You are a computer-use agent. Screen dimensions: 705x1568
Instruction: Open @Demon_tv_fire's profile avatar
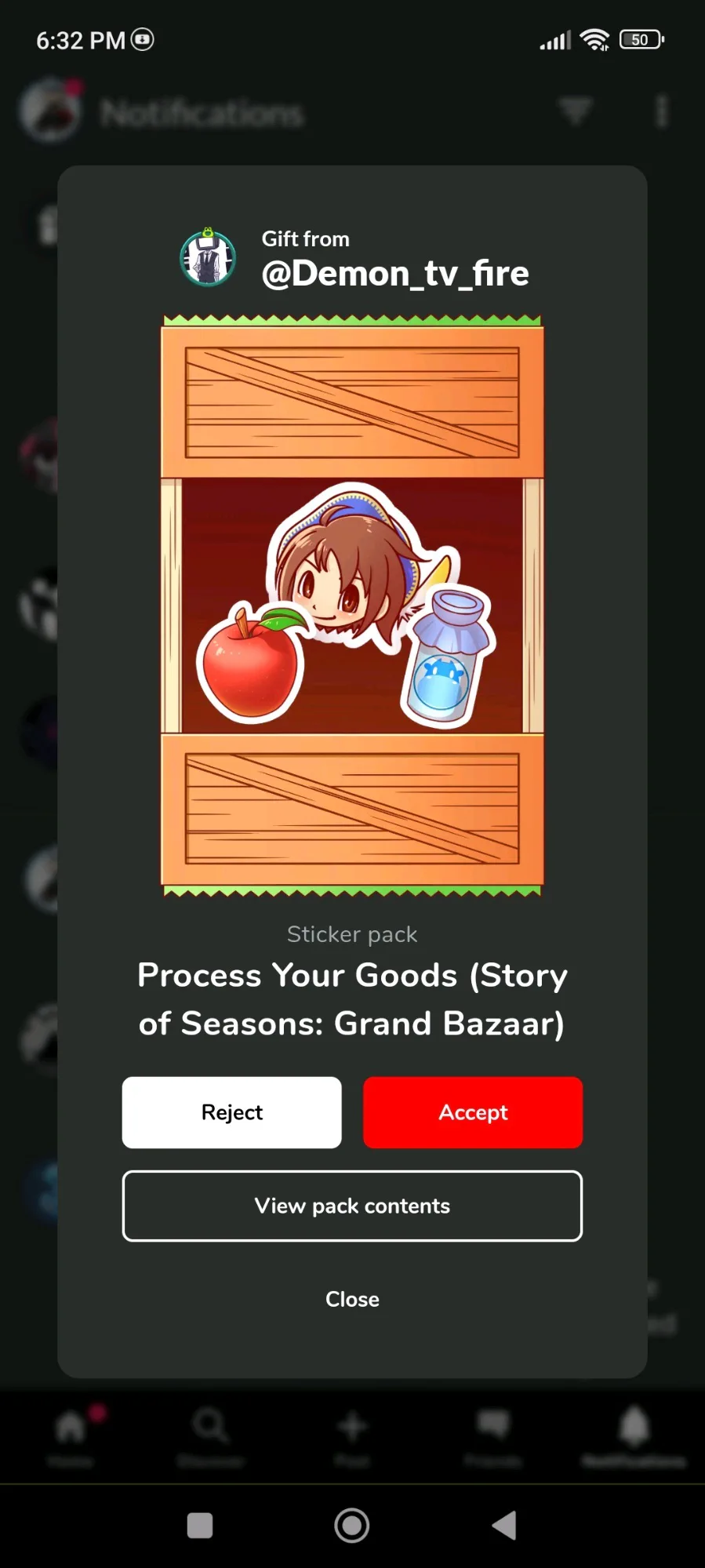[x=208, y=257]
